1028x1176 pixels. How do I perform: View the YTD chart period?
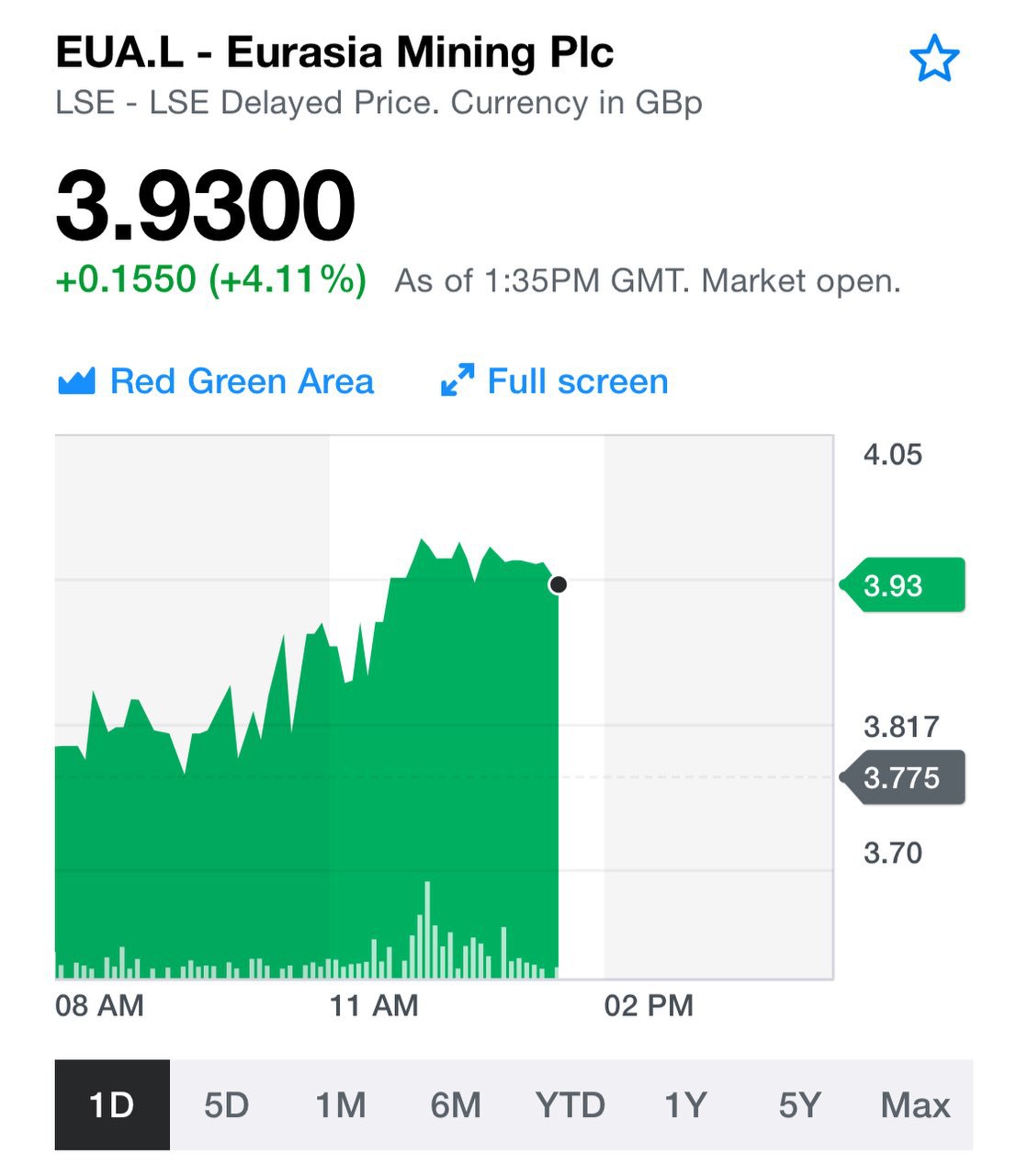[570, 1104]
